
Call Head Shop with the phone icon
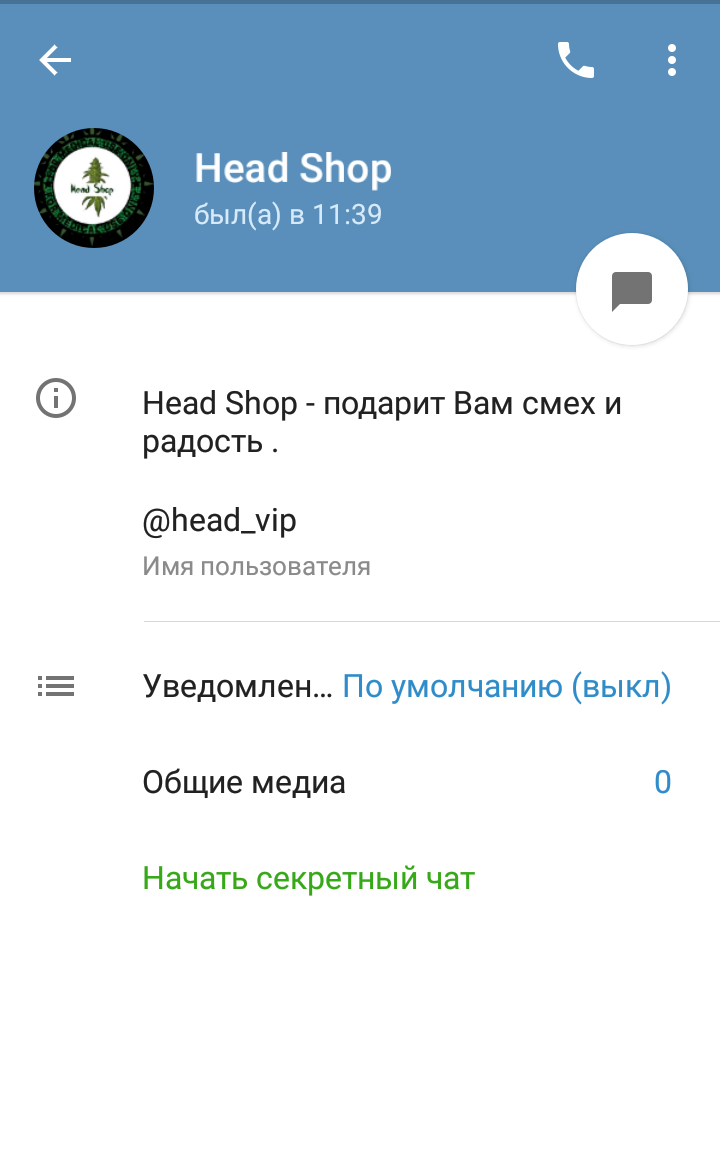[575, 61]
